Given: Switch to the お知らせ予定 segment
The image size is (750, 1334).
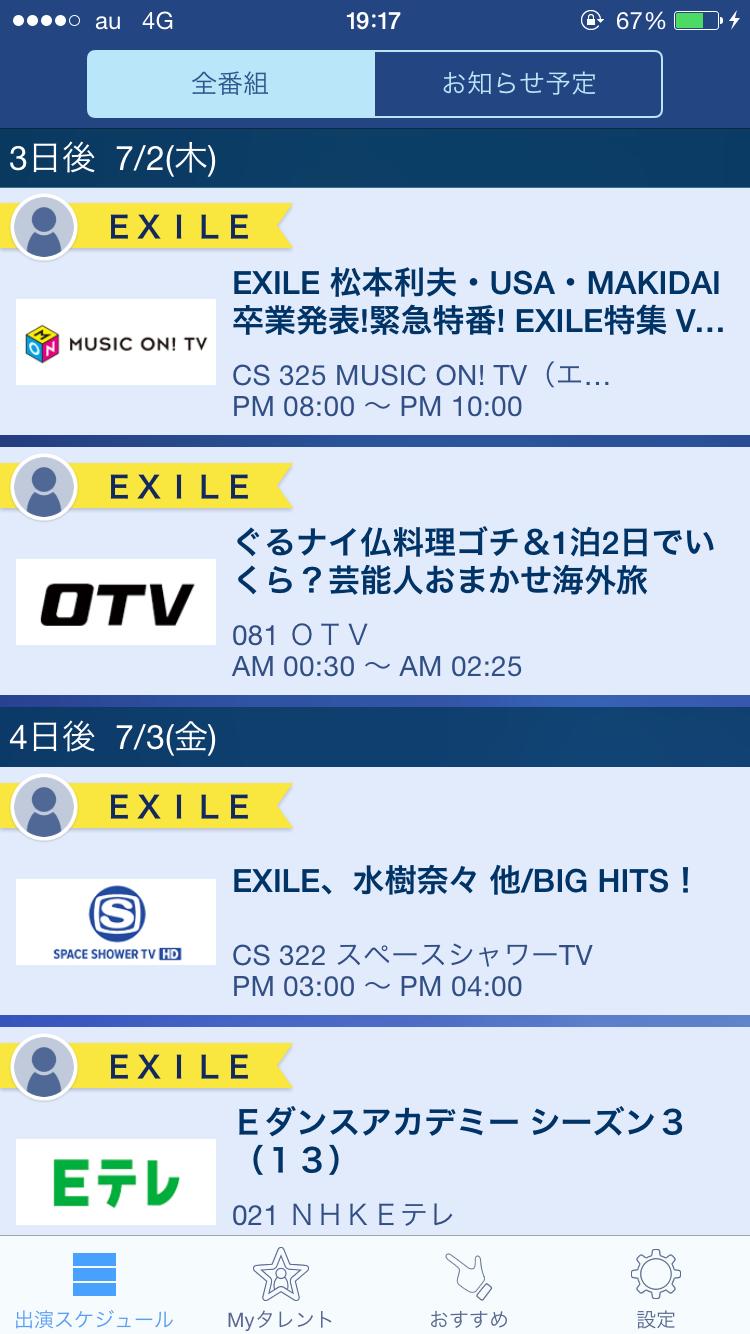Looking at the screenshot, I should coord(518,84).
